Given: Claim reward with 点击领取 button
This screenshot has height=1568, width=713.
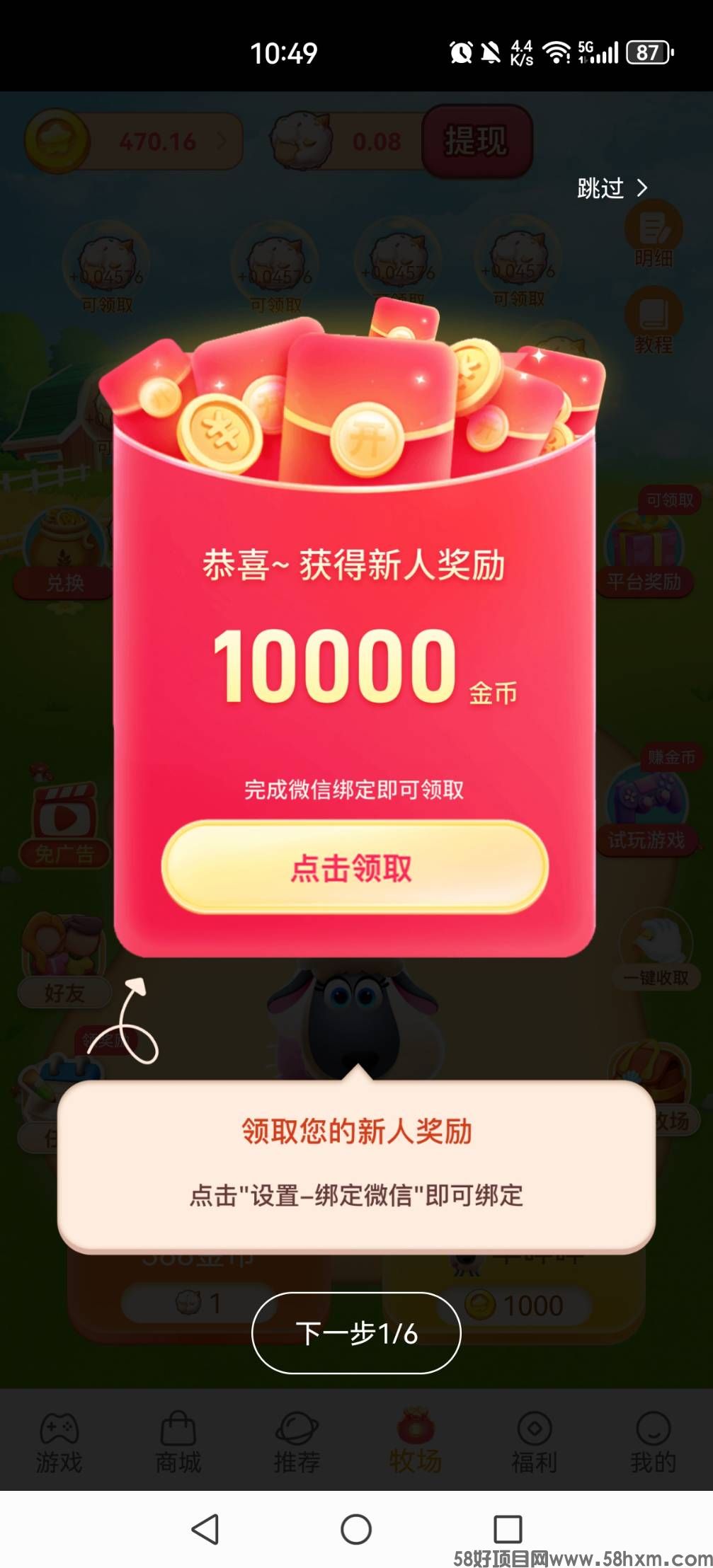Looking at the screenshot, I should [354, 867].
